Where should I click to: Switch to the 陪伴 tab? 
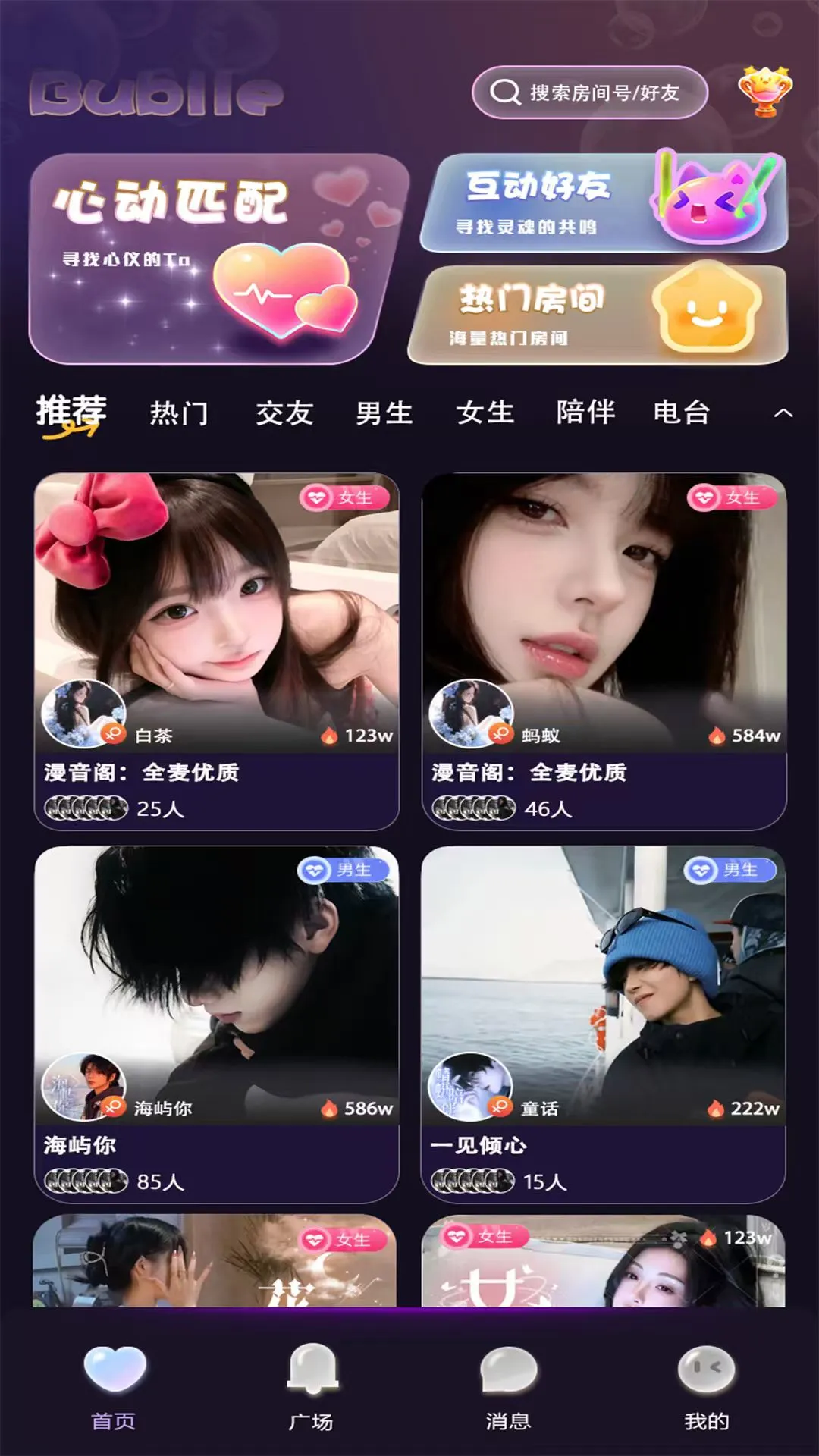pyautogui.click(x=585, y=413)
